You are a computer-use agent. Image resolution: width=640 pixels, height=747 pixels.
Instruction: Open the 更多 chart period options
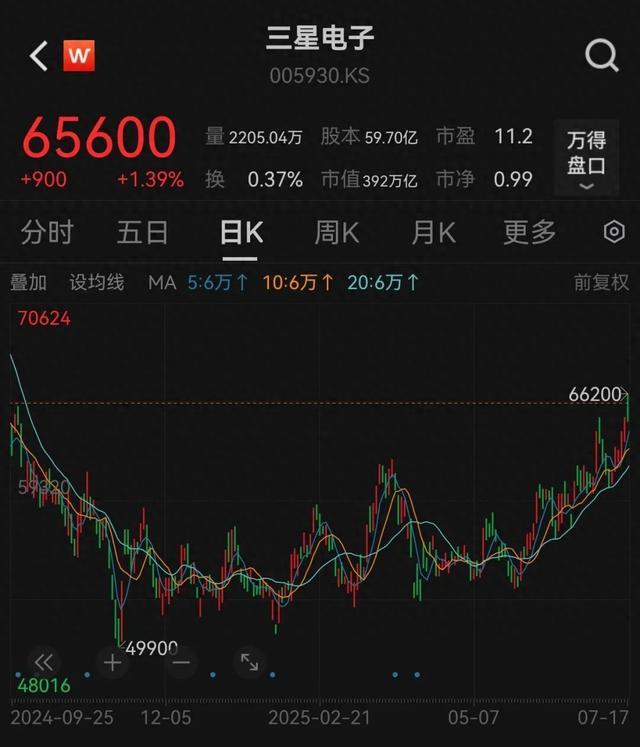coord(529,233)
